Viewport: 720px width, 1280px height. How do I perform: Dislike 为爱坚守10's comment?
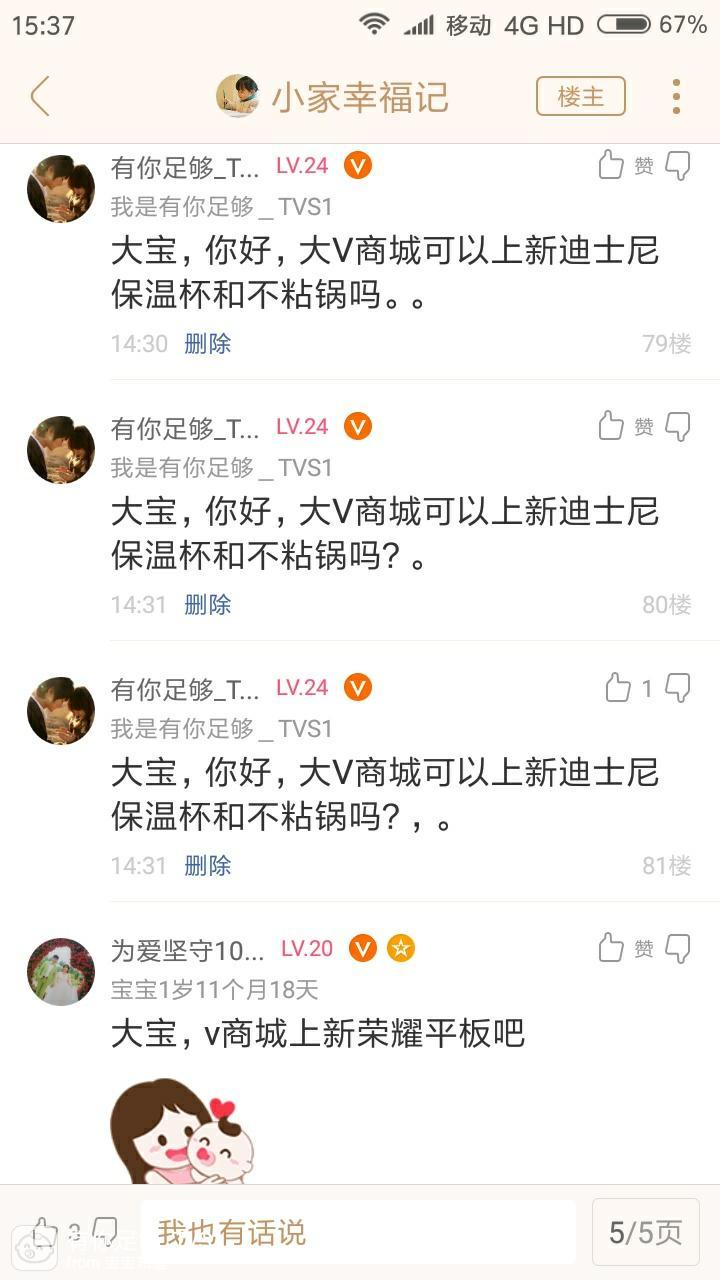[x=678, y=947]
